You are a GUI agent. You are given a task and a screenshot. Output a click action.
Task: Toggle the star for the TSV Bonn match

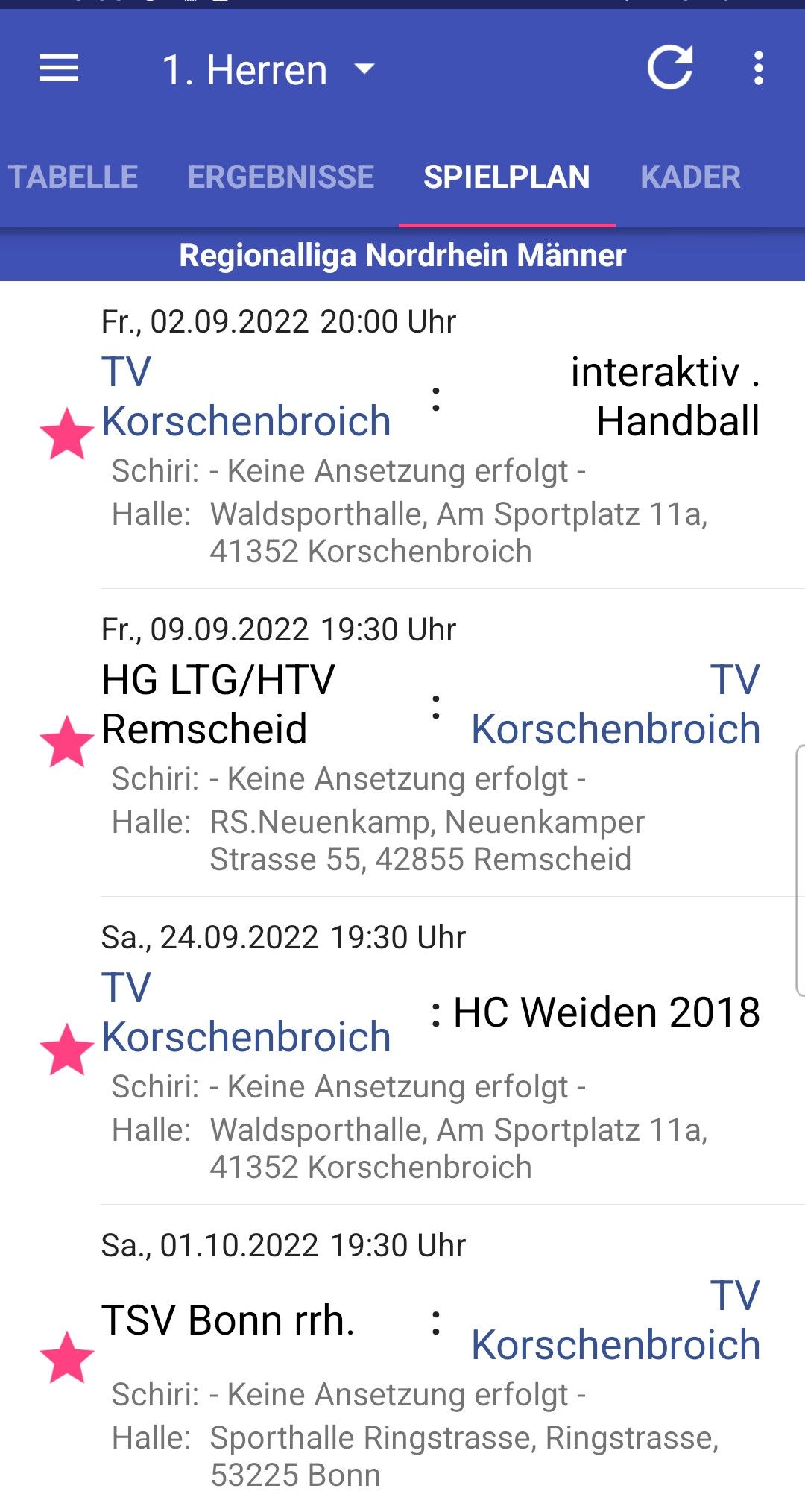[x=67, y=1358]
